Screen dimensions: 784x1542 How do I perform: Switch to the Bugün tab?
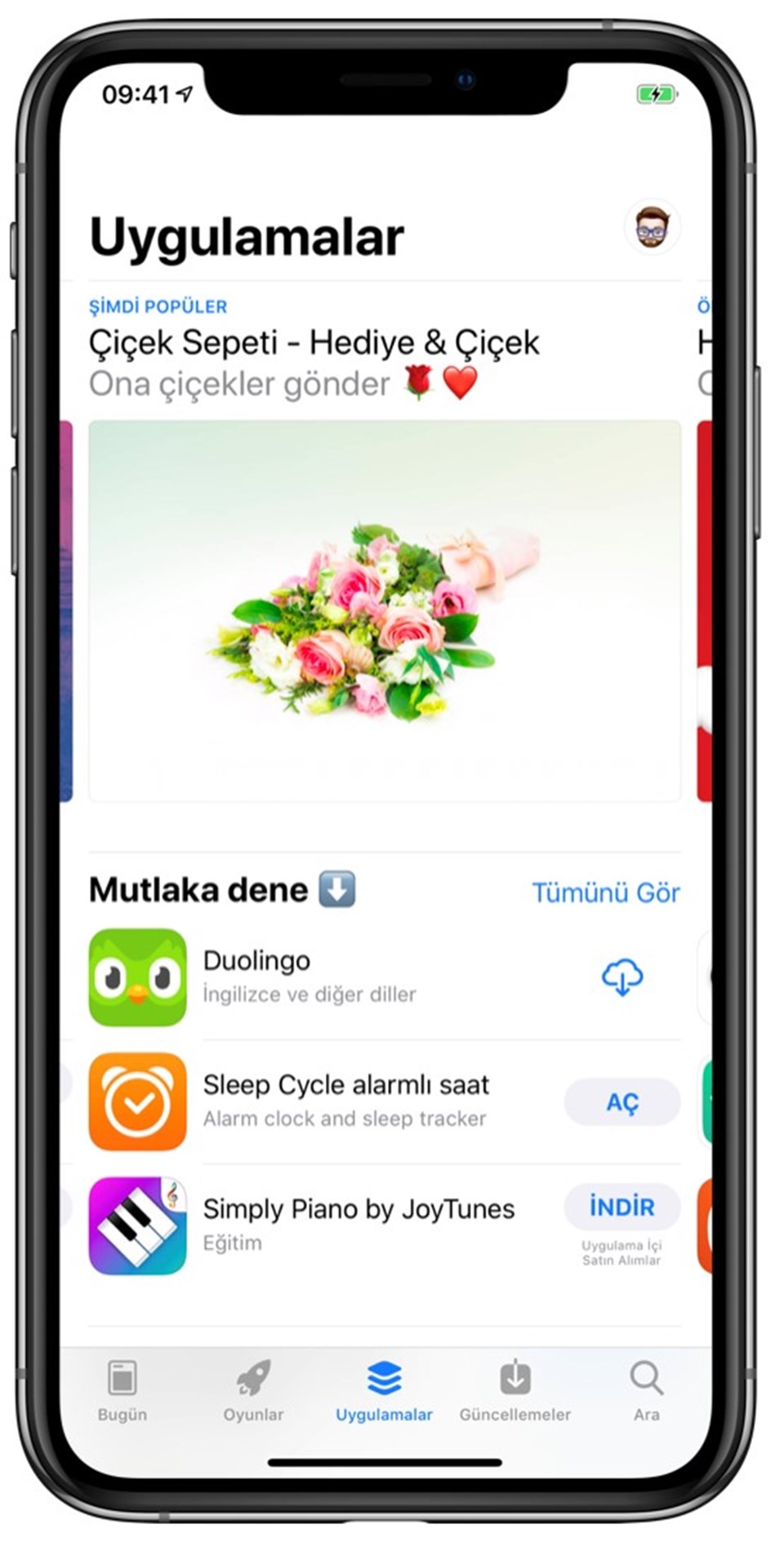click(122, 1391)
